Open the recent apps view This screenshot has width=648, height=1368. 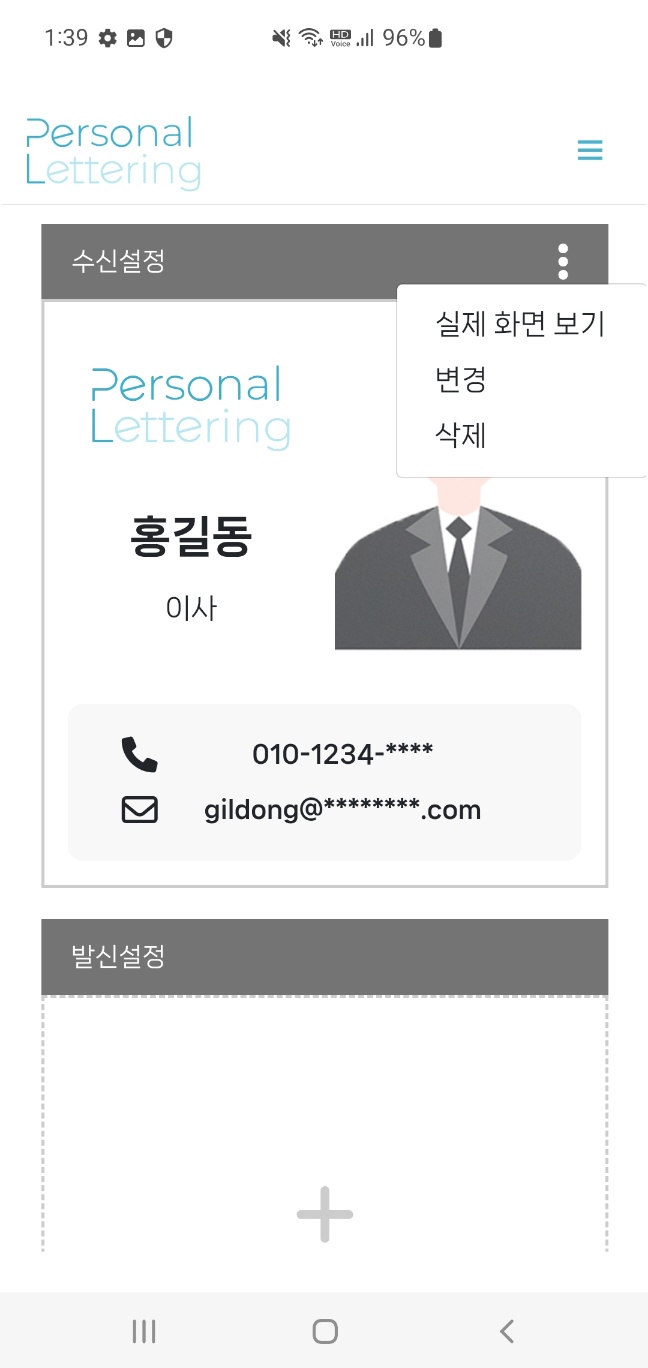[144, 1331]
